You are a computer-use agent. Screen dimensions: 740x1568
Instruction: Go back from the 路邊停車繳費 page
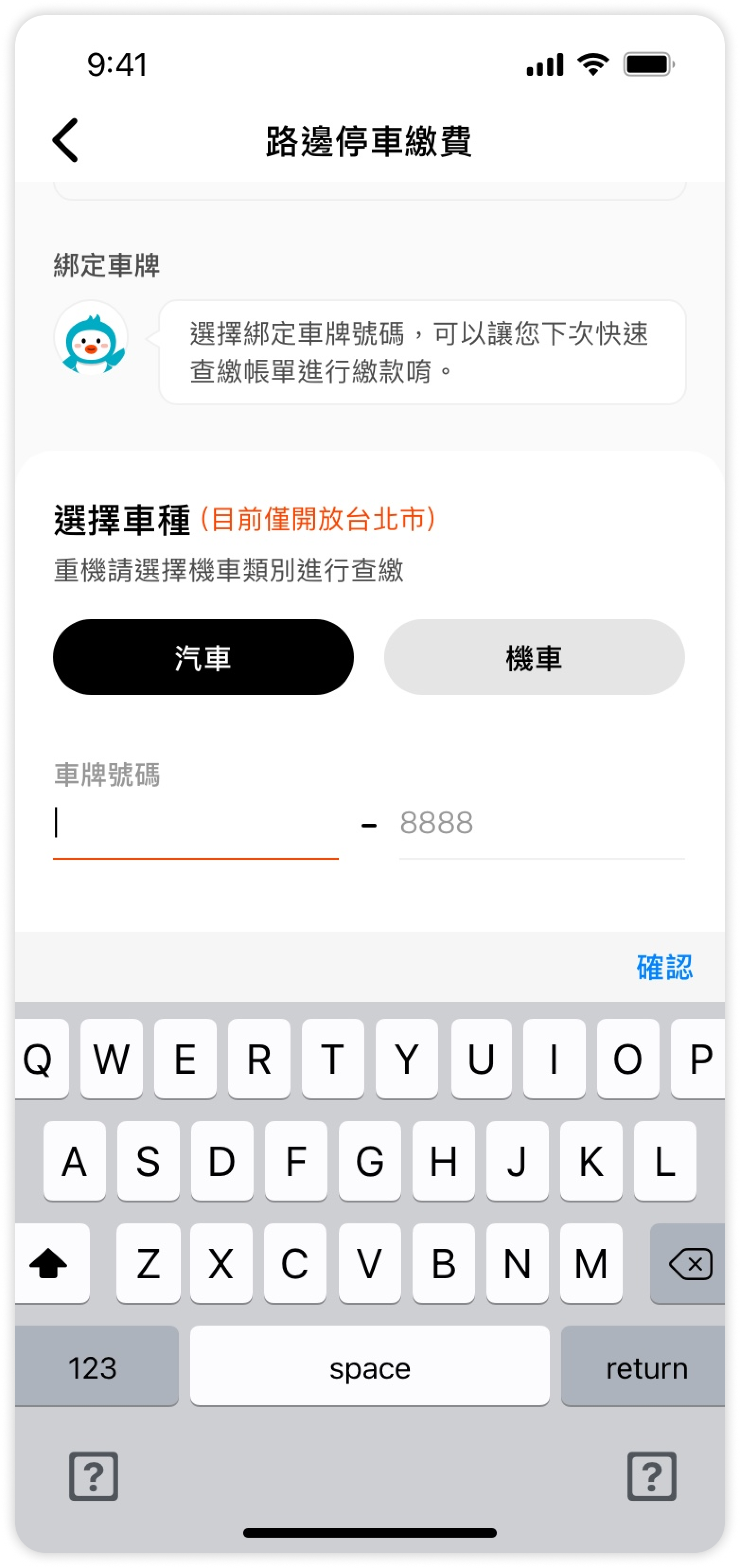pyautogui.click(x=66, y=141)
